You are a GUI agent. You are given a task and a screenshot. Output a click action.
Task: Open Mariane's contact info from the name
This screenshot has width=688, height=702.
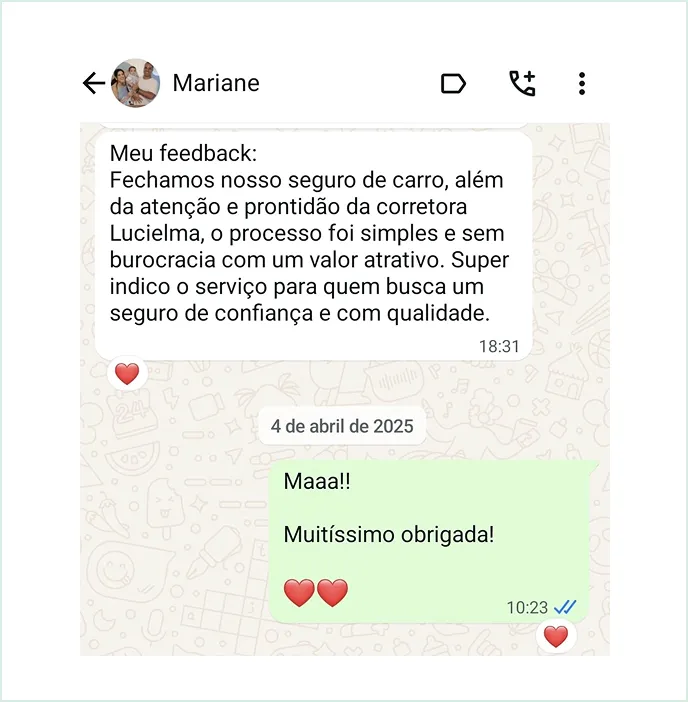215,83
